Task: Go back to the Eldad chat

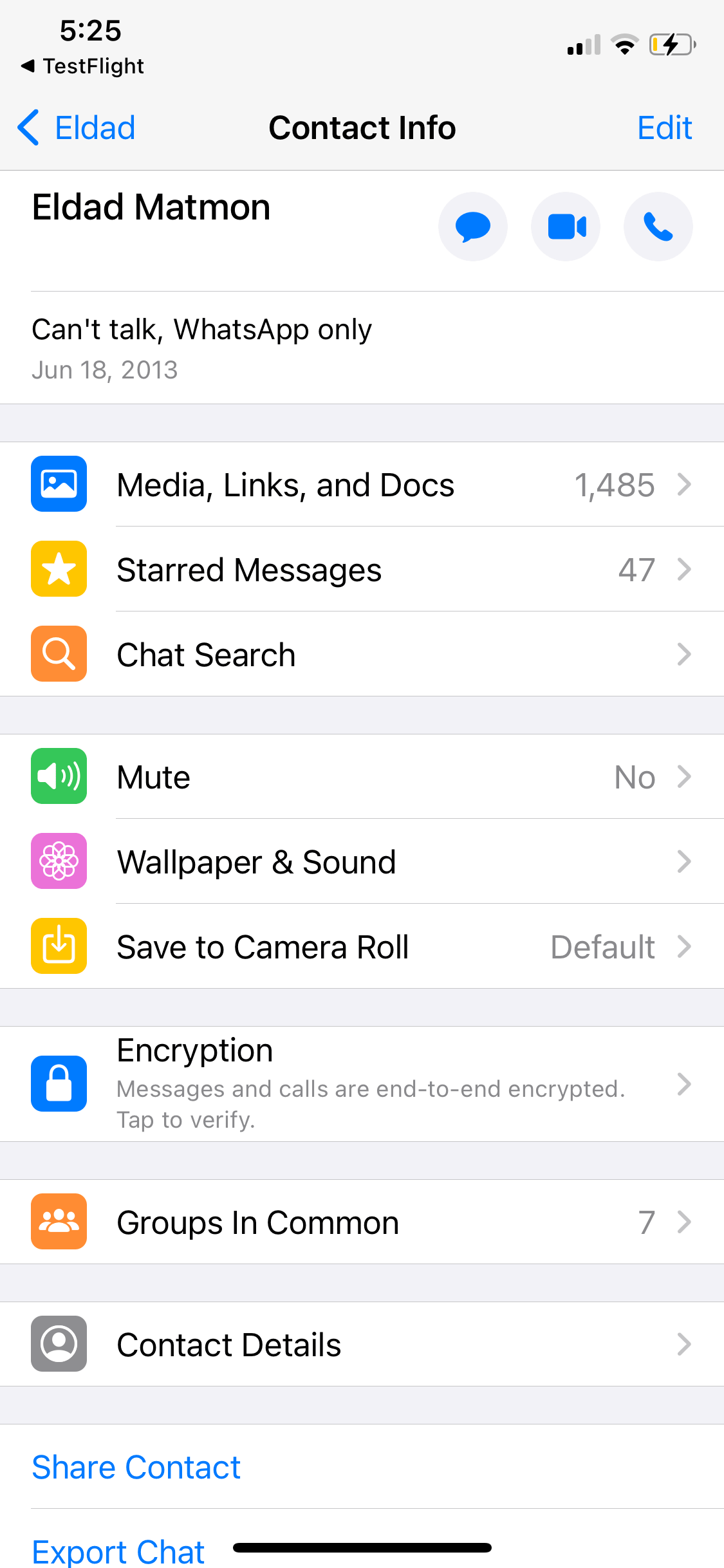Action: 77,127
